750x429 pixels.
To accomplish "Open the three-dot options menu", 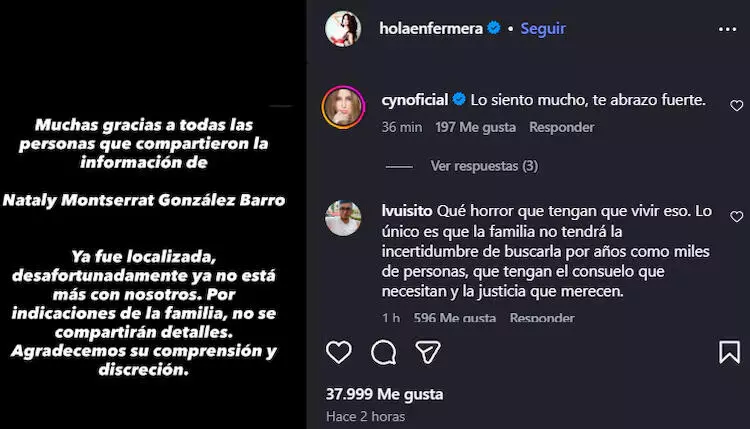I will [x=727, y=29].
